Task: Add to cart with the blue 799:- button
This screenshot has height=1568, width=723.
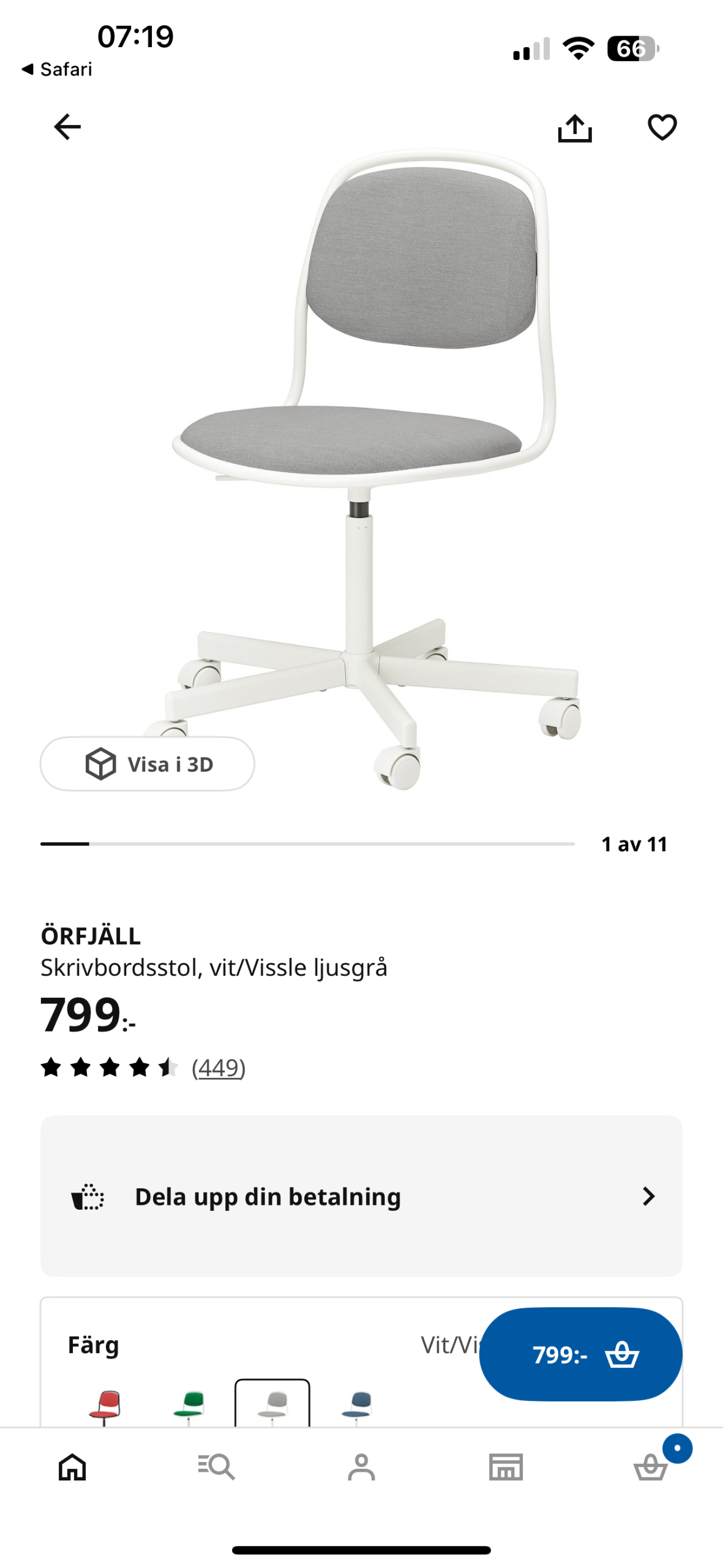Action: [x=580, y=1354]
